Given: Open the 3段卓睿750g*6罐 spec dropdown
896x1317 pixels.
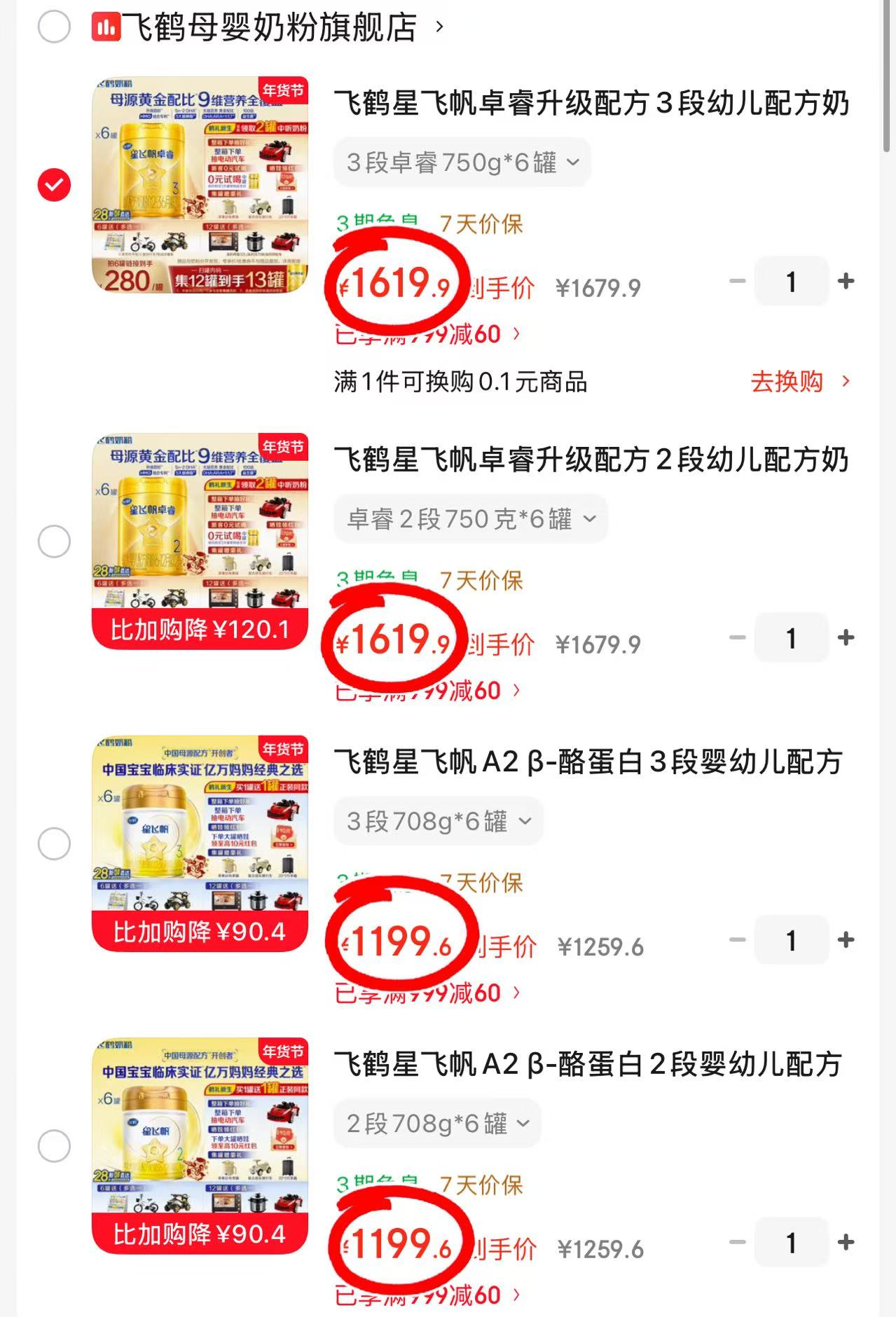Looking at the screenshot, I should 462,162.
